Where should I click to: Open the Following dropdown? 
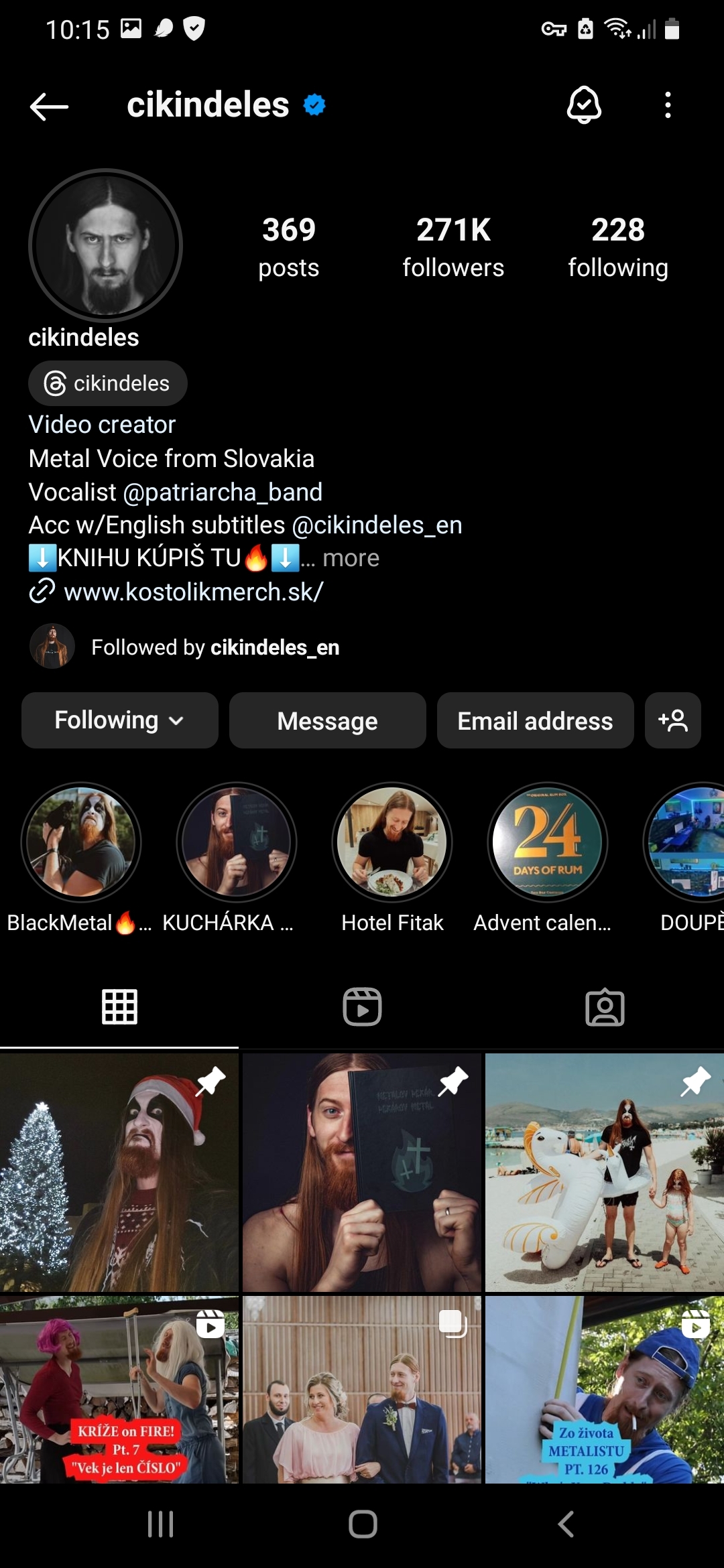119,720
